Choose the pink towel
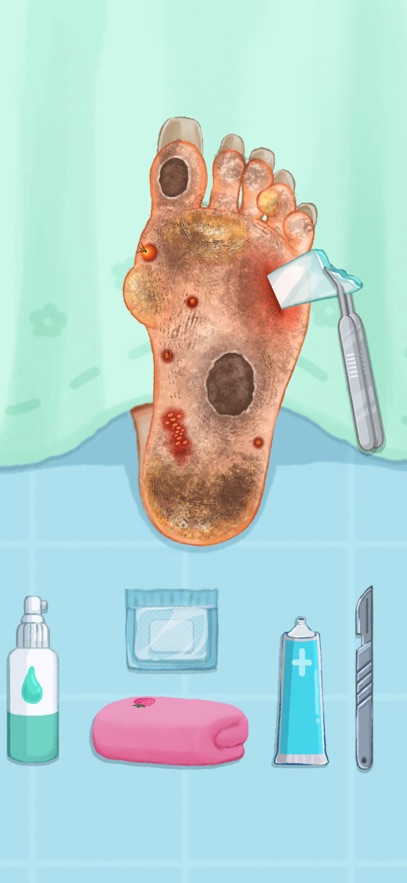Screen dimensions: 407x883 (x=170, y=730)
